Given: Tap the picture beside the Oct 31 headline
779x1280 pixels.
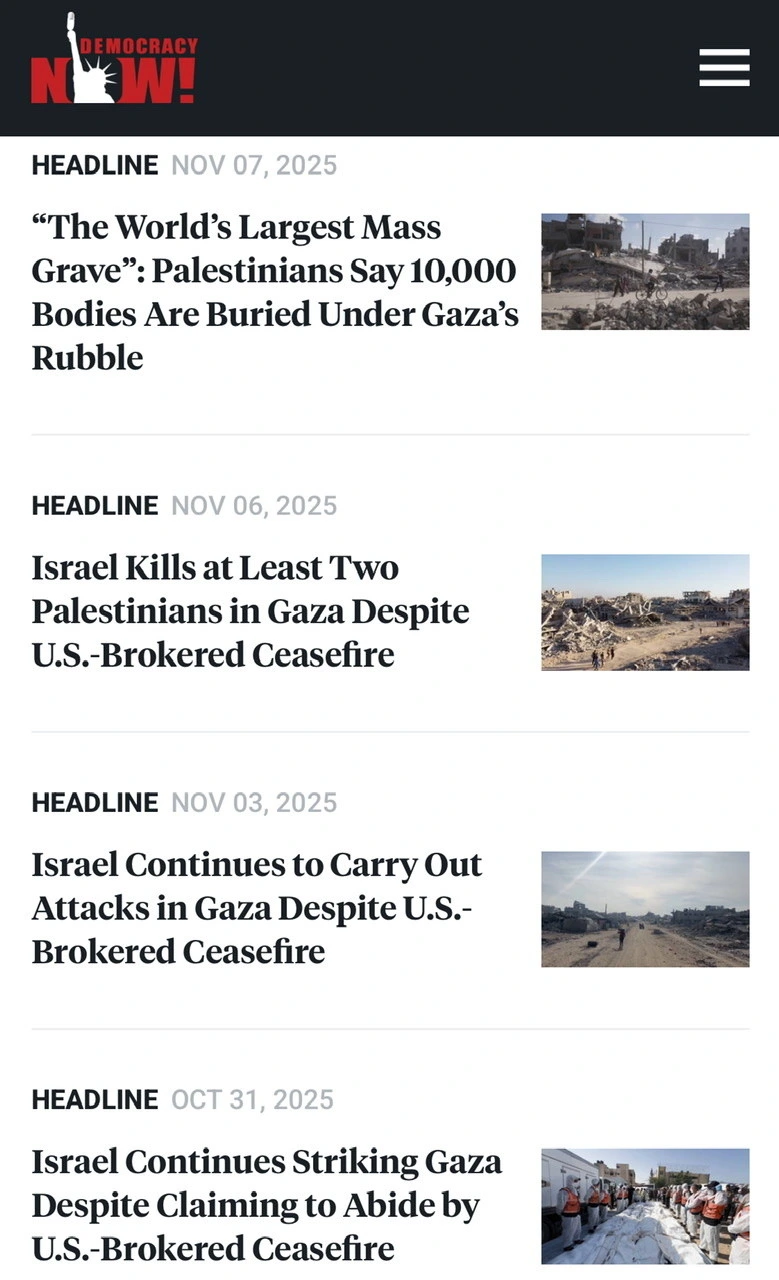Looking at the screenshot, I should 645,1206.
